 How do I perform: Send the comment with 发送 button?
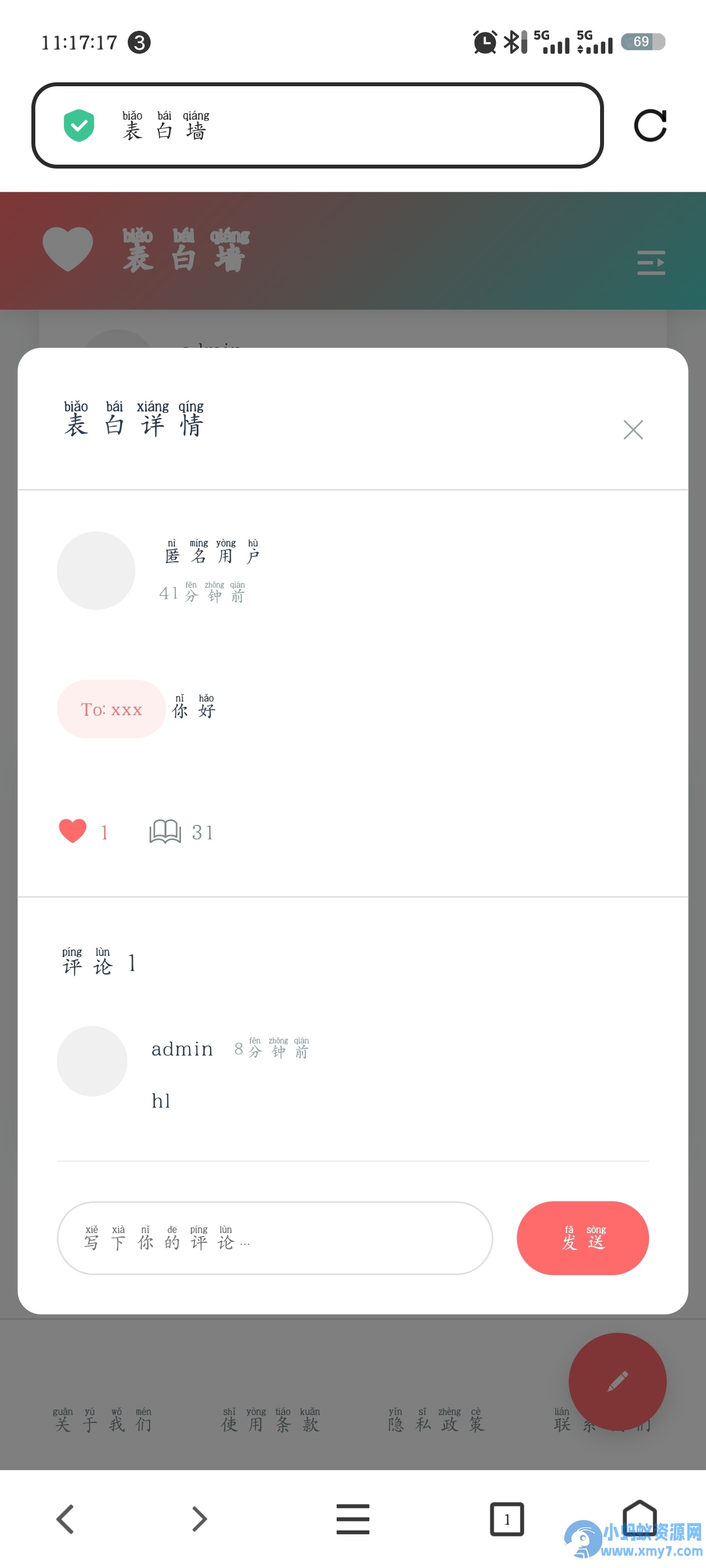582,1238
